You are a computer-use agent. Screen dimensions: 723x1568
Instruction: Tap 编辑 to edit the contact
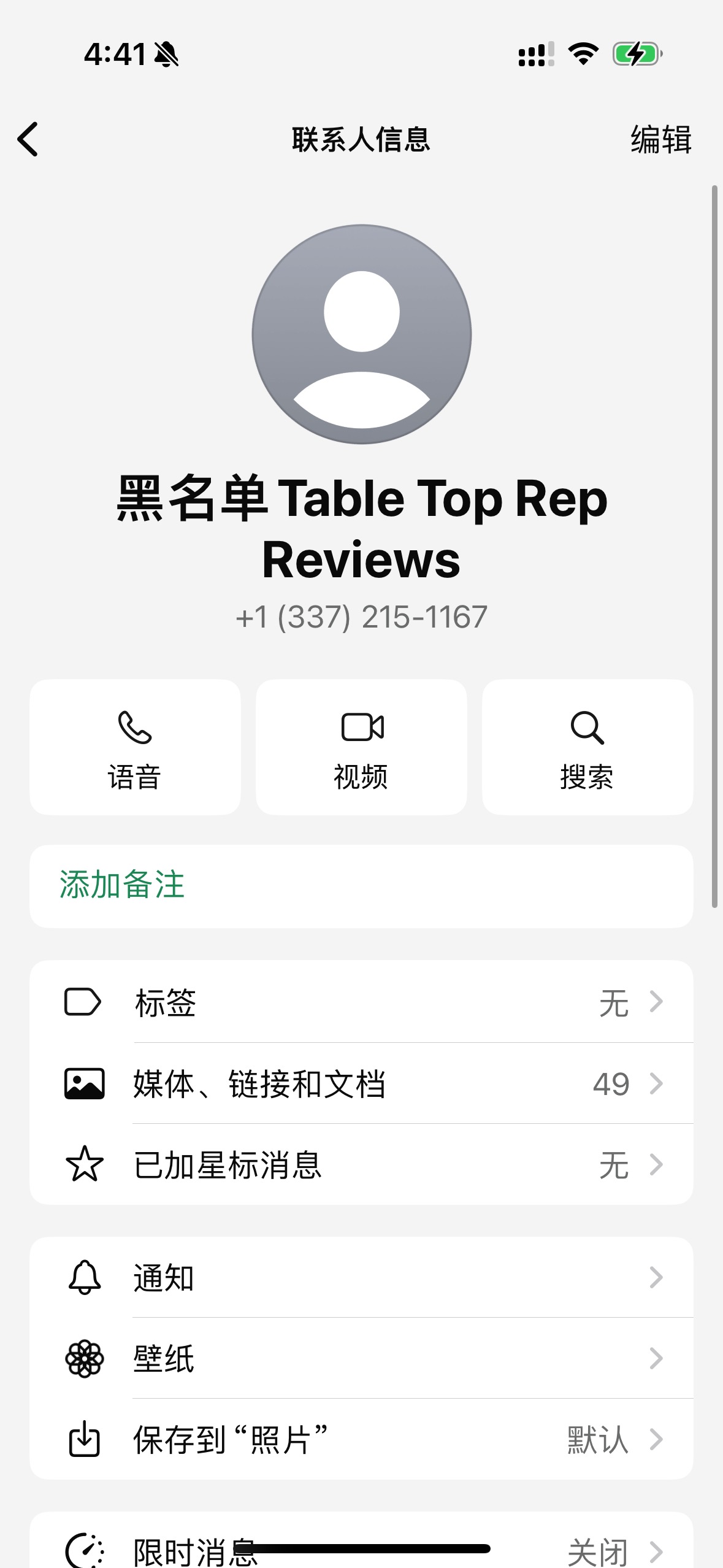tap(660, 139)
